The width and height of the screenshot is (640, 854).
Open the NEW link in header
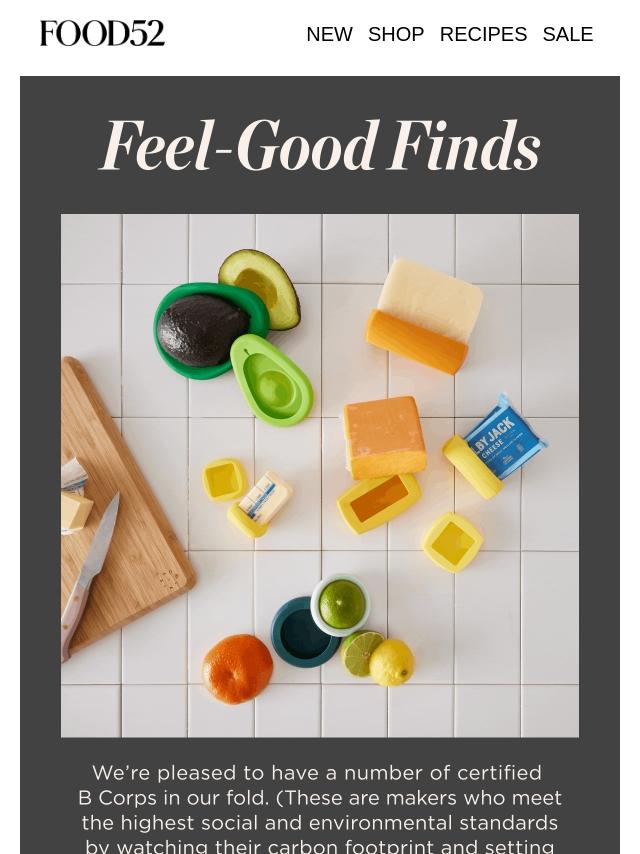tap(329, 34)
